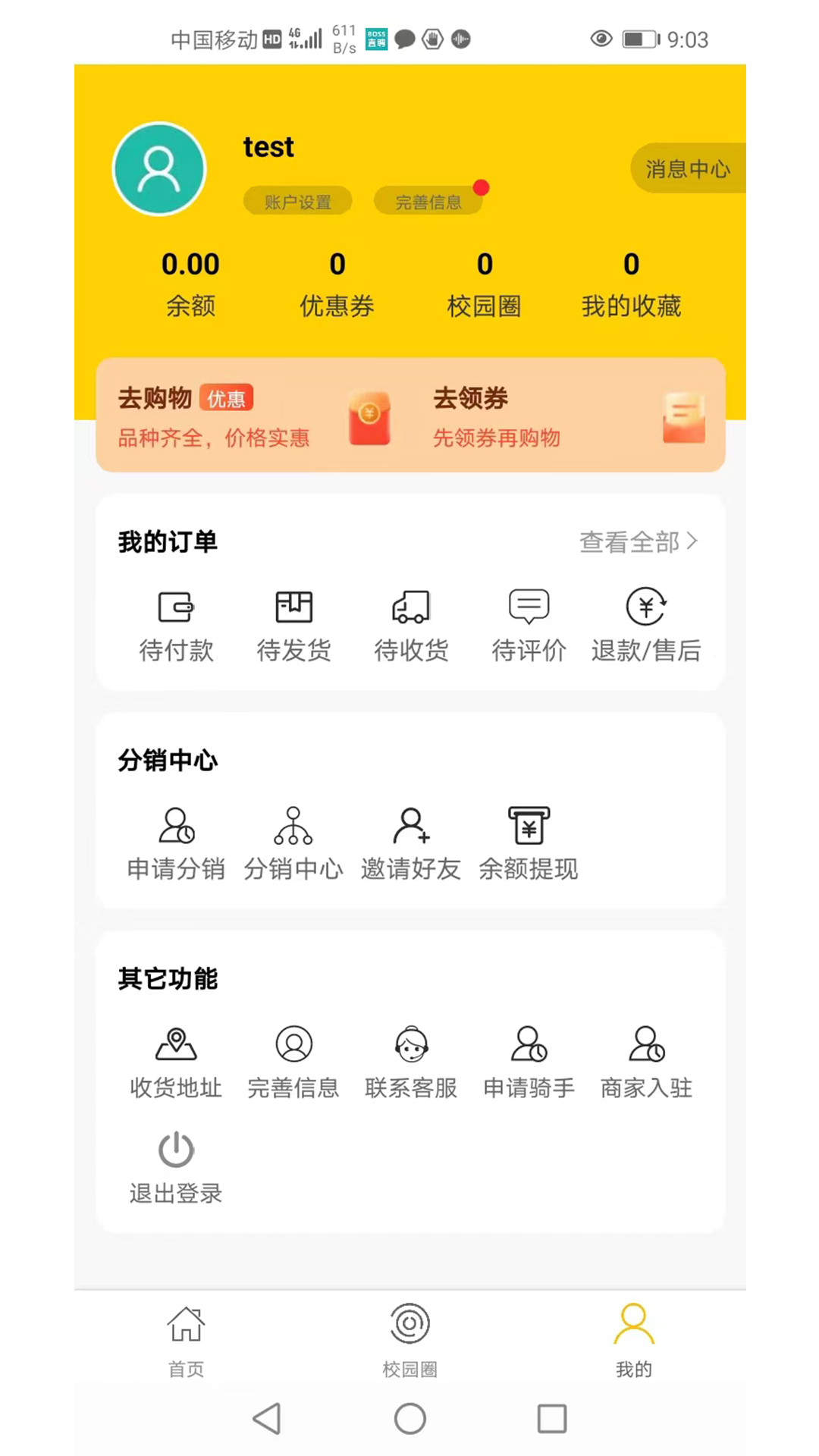Screen dimensions: 819x1456
Task: Switch to the 首页 home tab
Action: (186, 1340)
